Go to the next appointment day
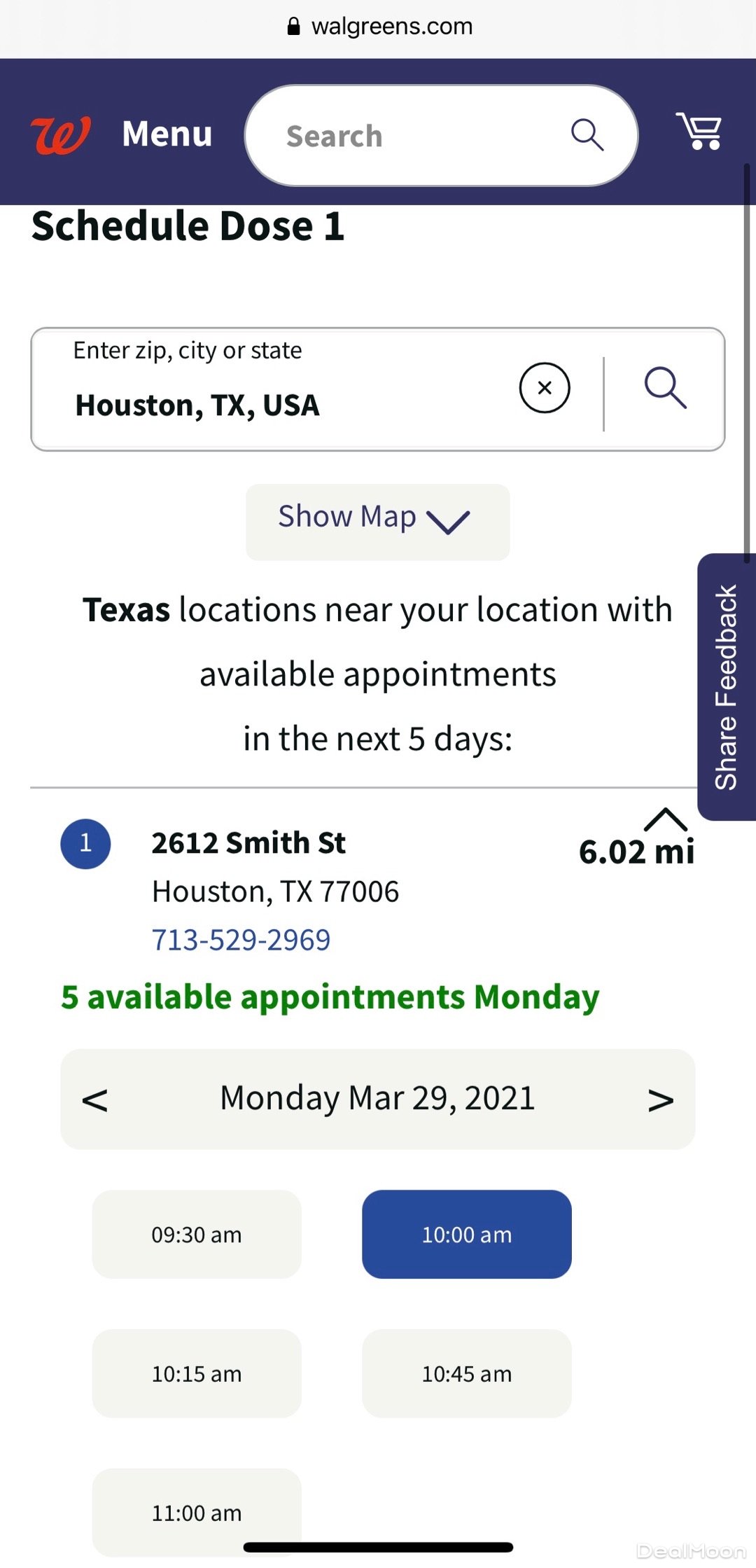The width and height of the screenshot is (756, 1568). point(660,1099)
